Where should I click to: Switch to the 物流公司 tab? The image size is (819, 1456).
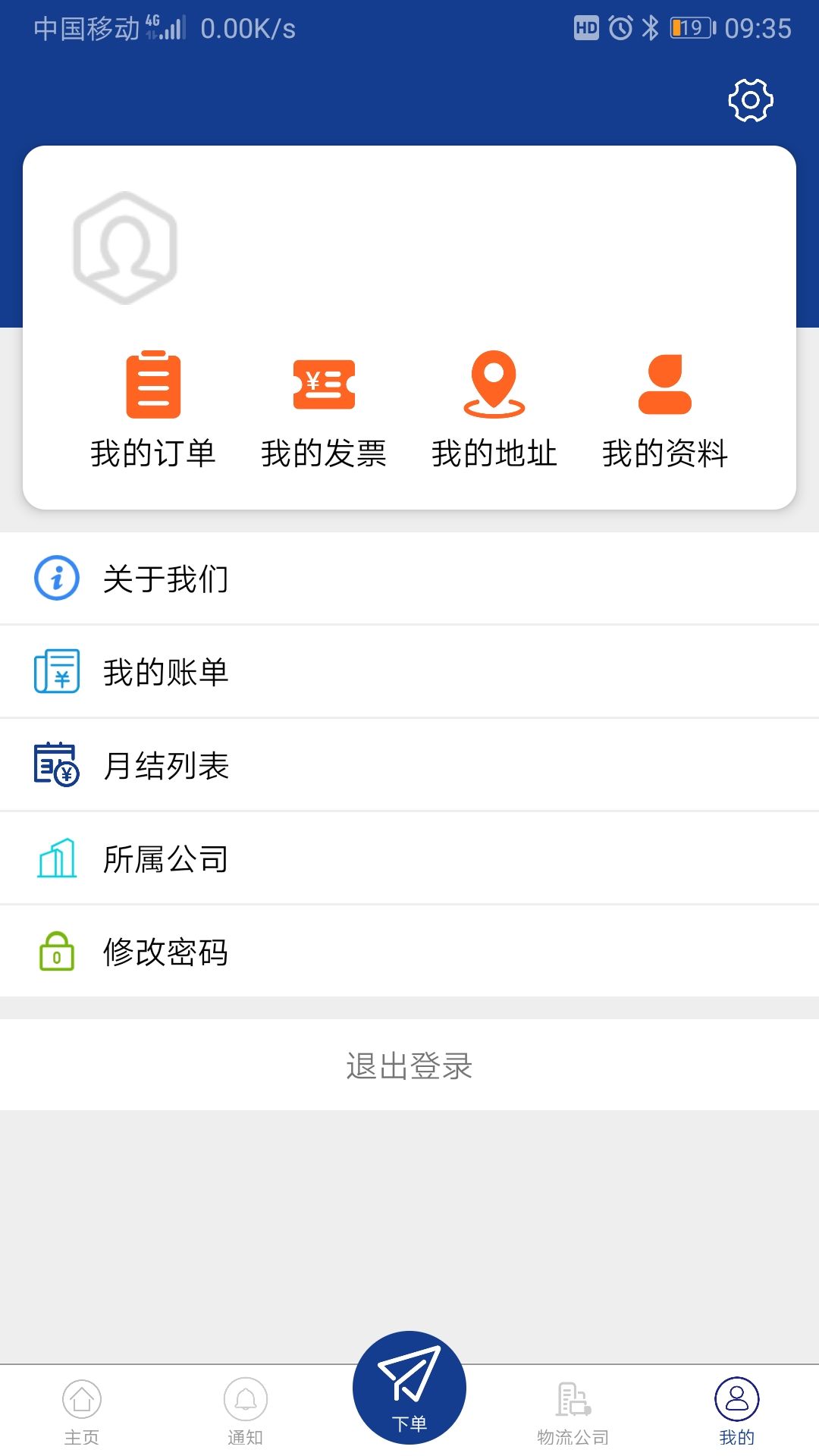573,1410
